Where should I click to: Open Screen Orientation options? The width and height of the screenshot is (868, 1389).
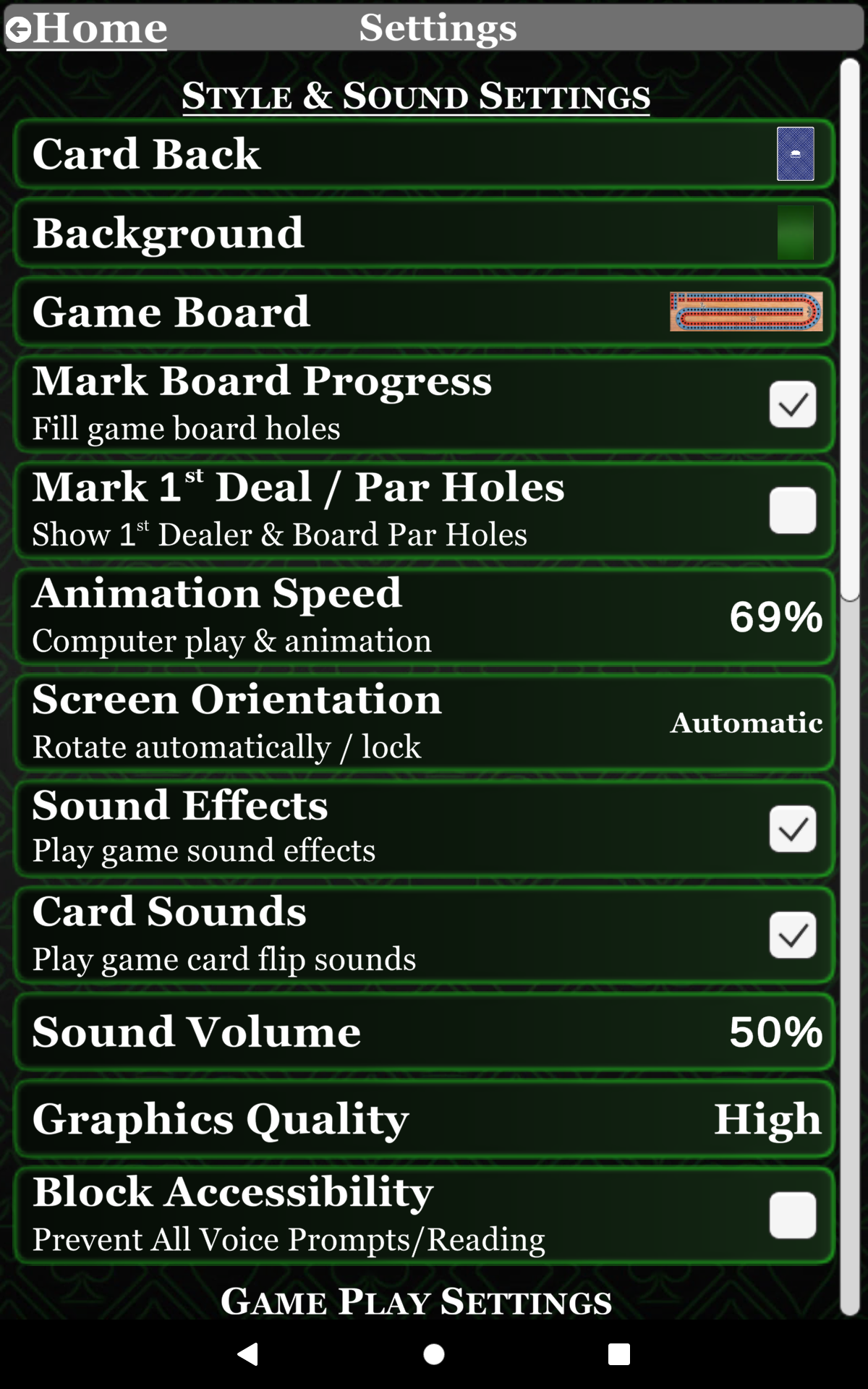tap(424, 722)
